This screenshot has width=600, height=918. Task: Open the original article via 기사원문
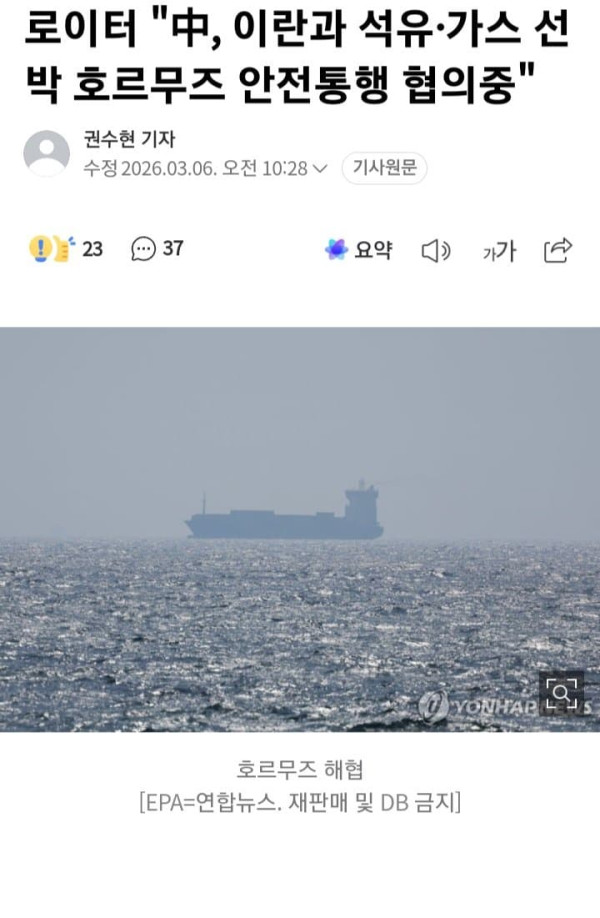click(x=384, y=168)
